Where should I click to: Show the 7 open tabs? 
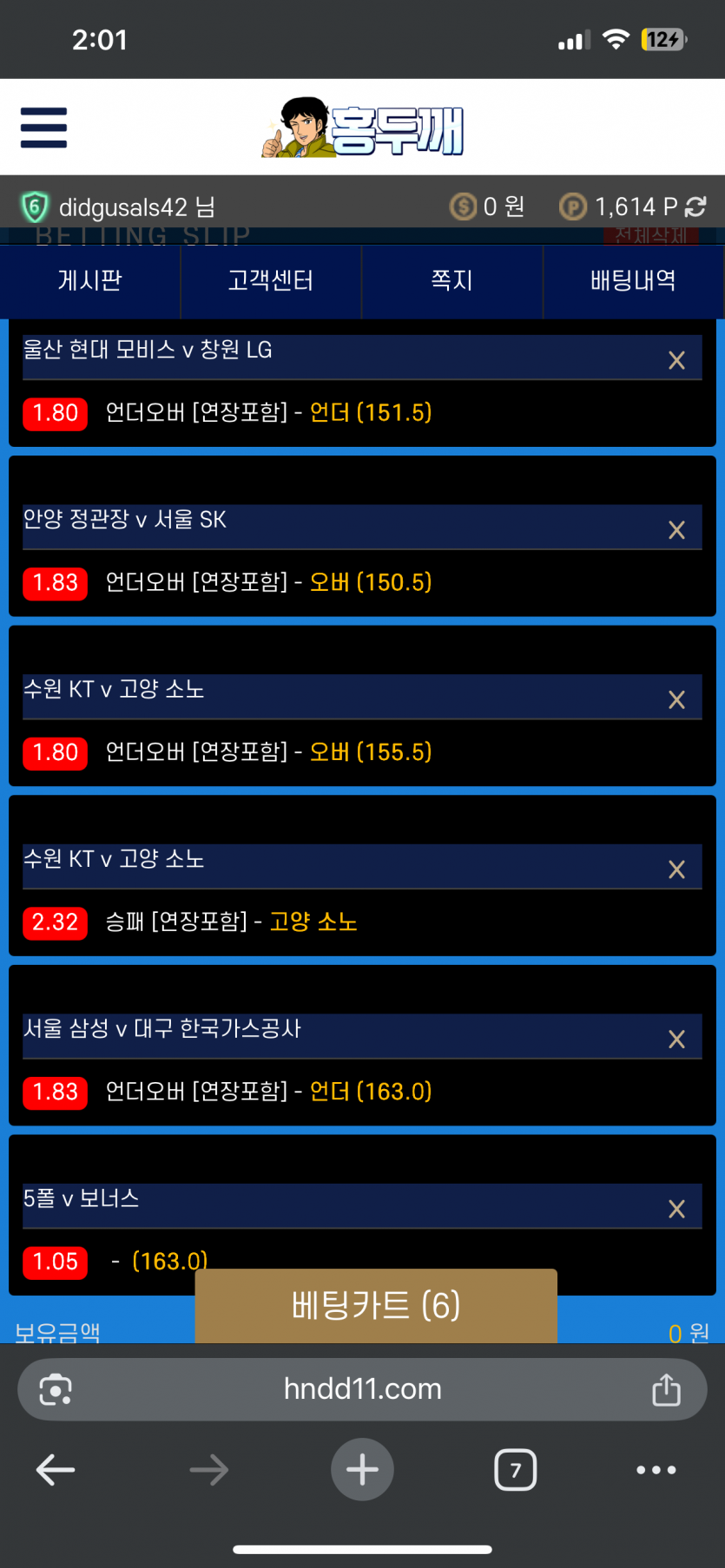[516, 1470]
